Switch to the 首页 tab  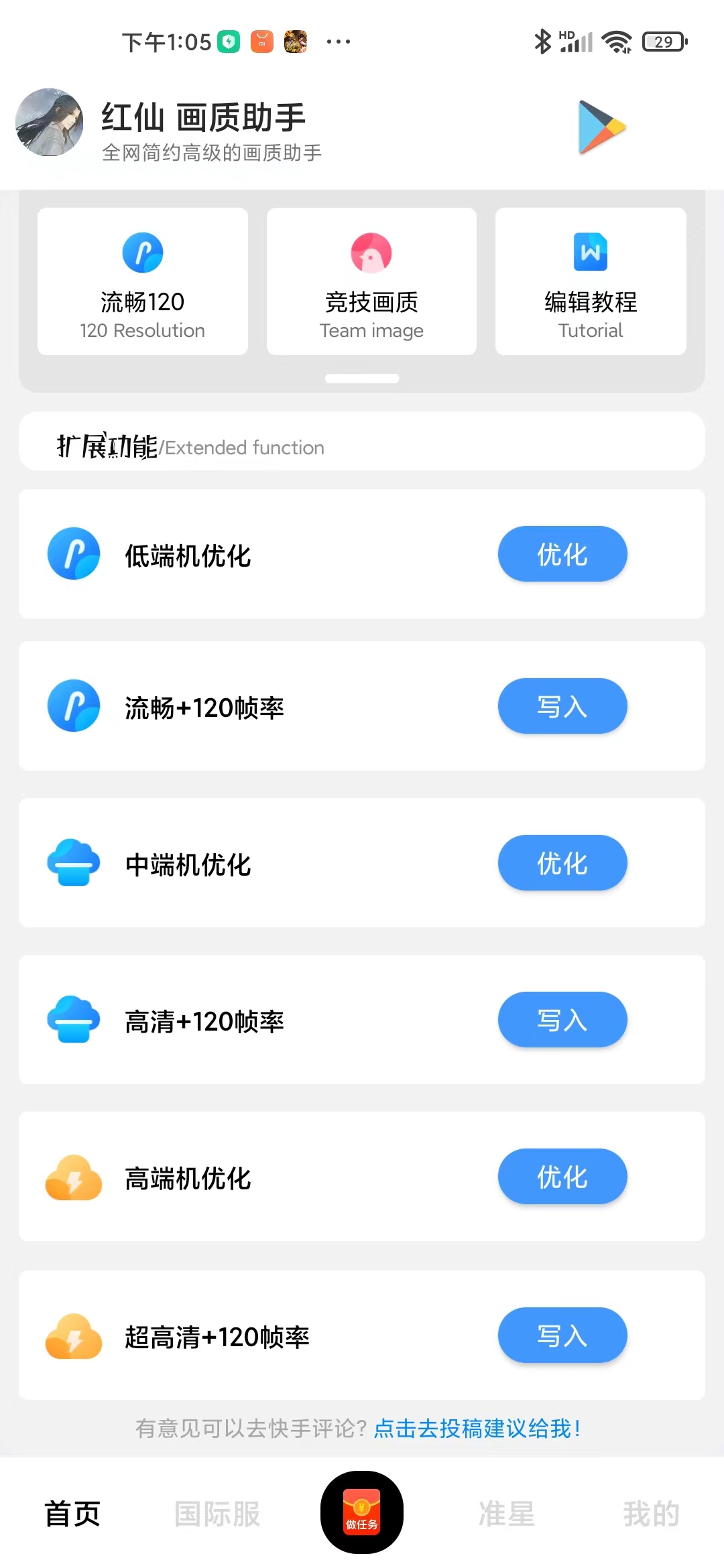72,1514
